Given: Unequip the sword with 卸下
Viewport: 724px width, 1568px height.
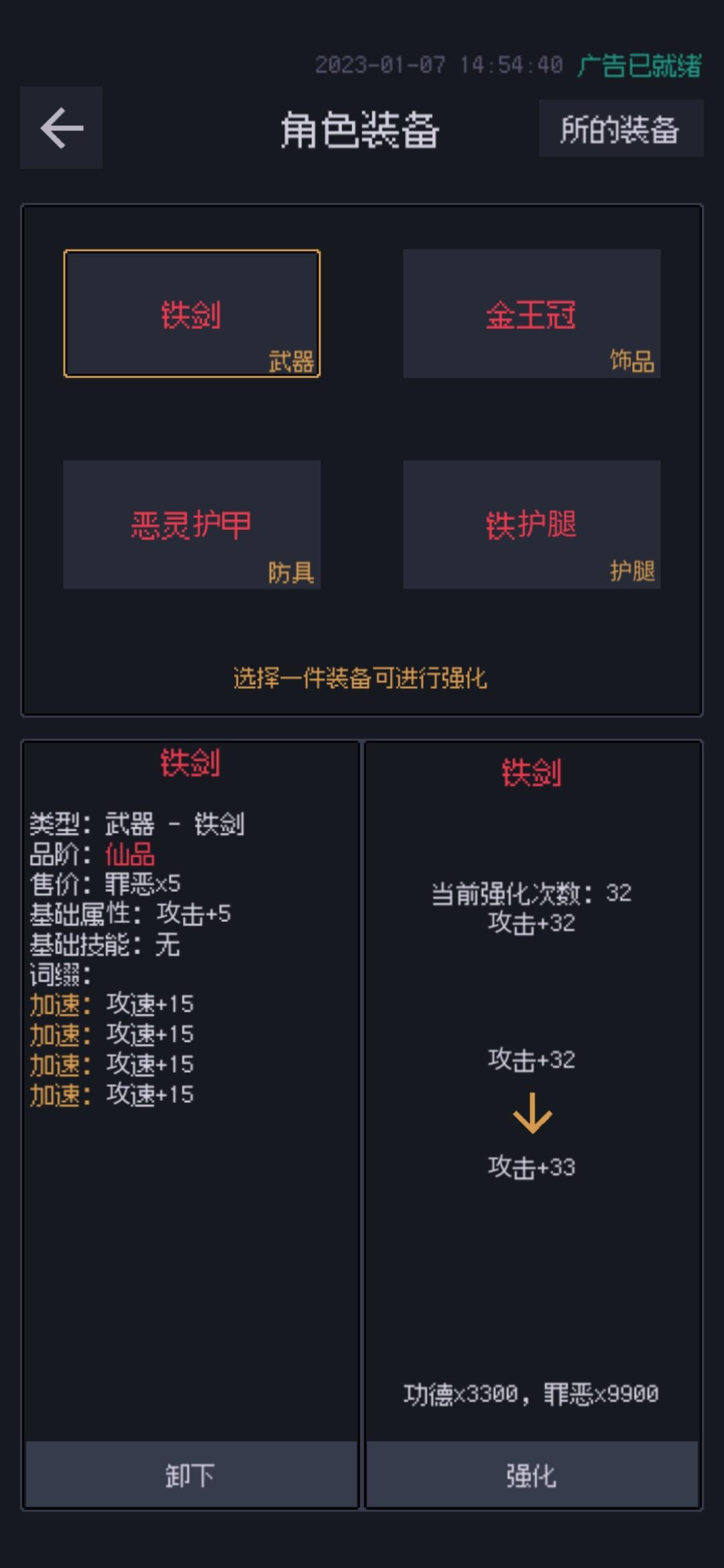Looking at the screenshot, I should 190,1475.
